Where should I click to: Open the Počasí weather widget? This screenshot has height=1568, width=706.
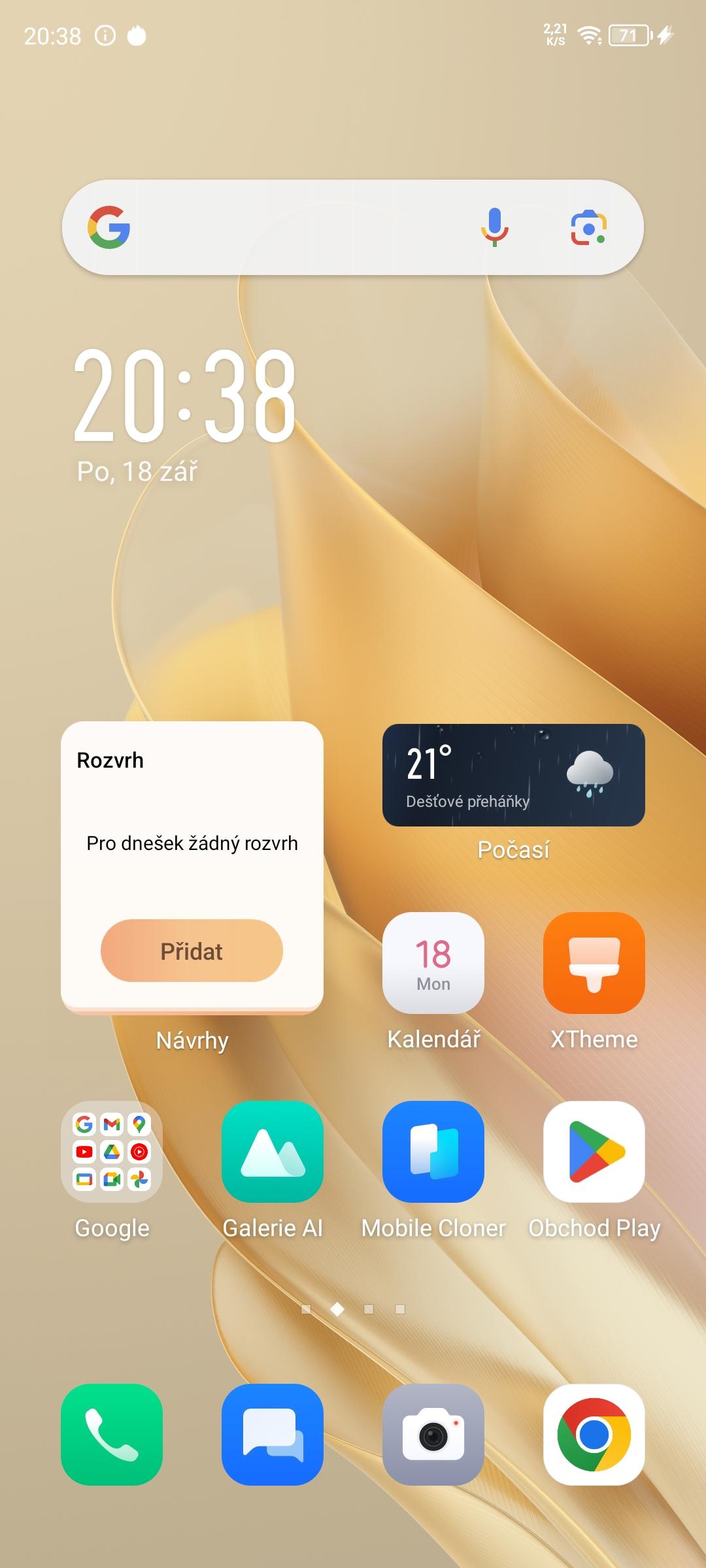(x=514, y=775)
